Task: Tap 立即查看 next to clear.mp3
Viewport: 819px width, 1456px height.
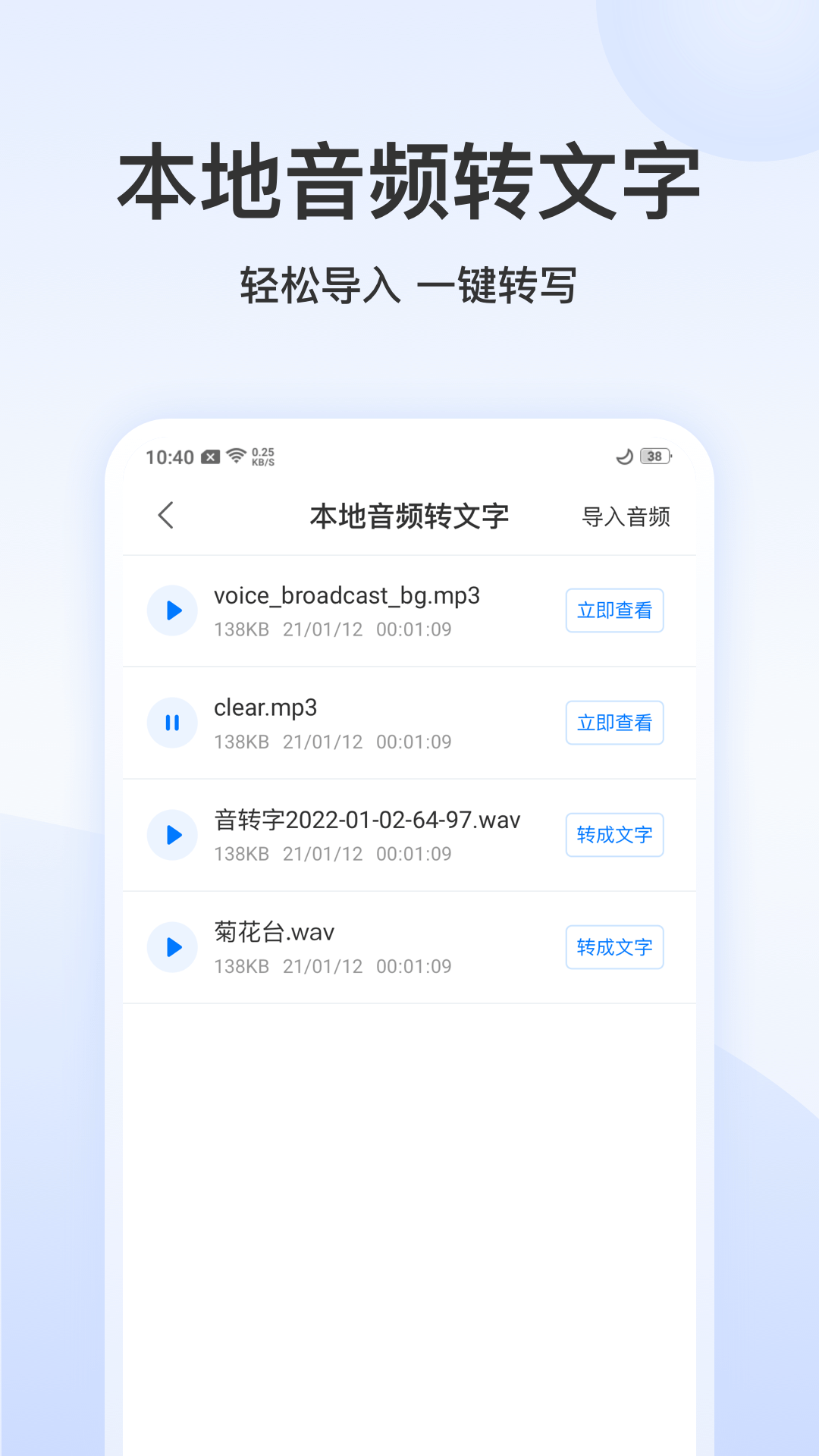Action: (x=614, y=723)
